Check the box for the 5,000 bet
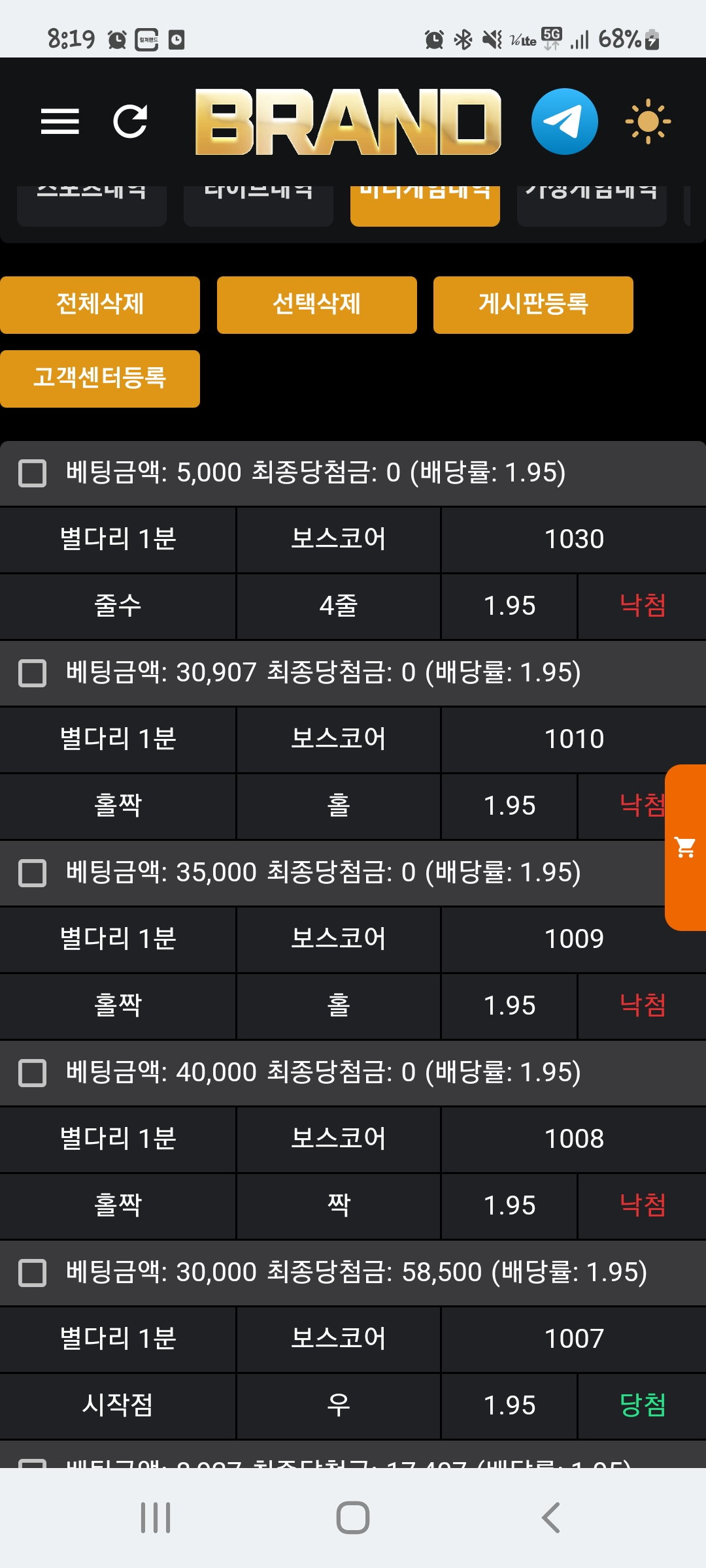 tap(32, 473)
